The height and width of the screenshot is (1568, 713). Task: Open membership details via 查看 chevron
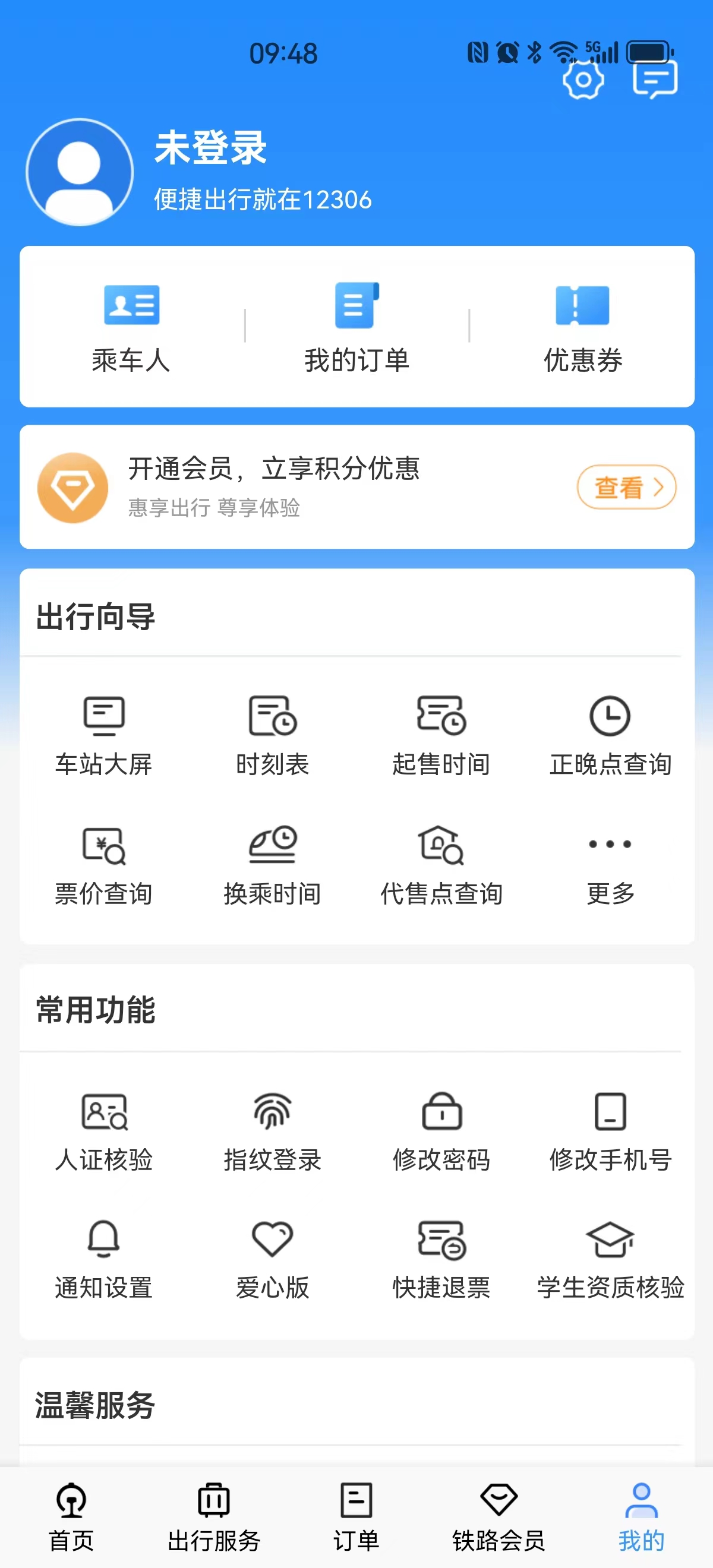627,487
